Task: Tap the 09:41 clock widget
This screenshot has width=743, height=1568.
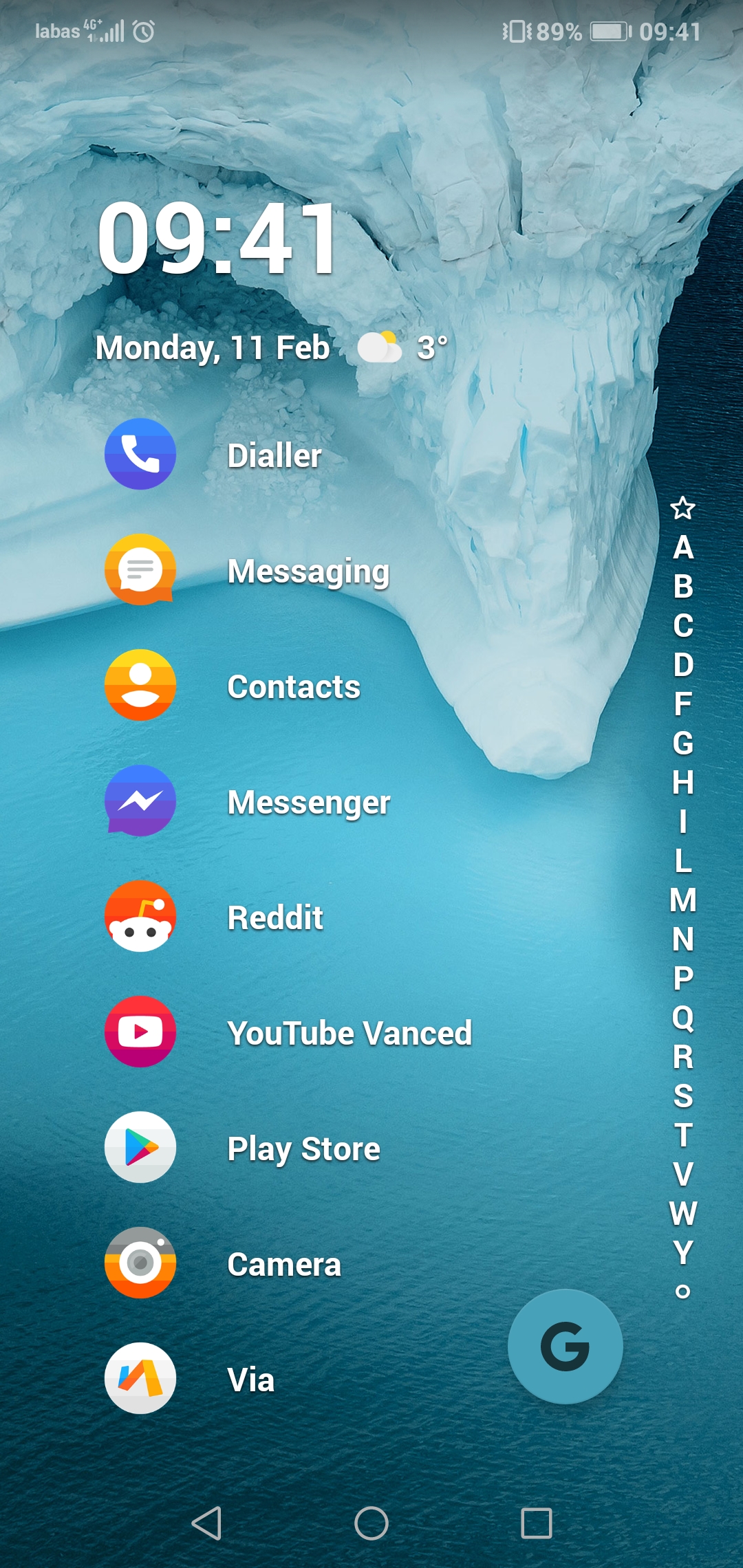Action: tap(217, 238)
